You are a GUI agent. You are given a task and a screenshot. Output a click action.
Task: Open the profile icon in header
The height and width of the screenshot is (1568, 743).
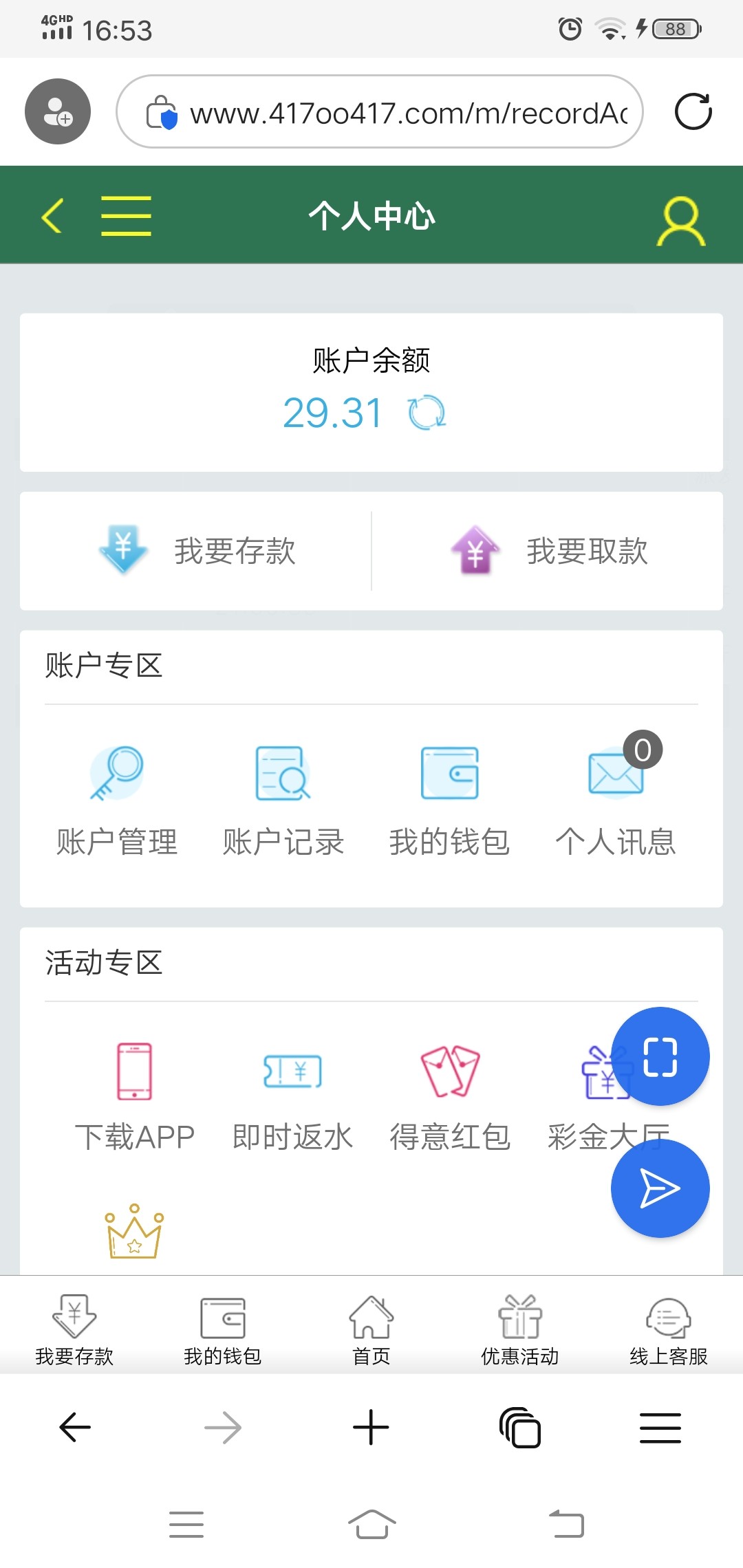680,221
